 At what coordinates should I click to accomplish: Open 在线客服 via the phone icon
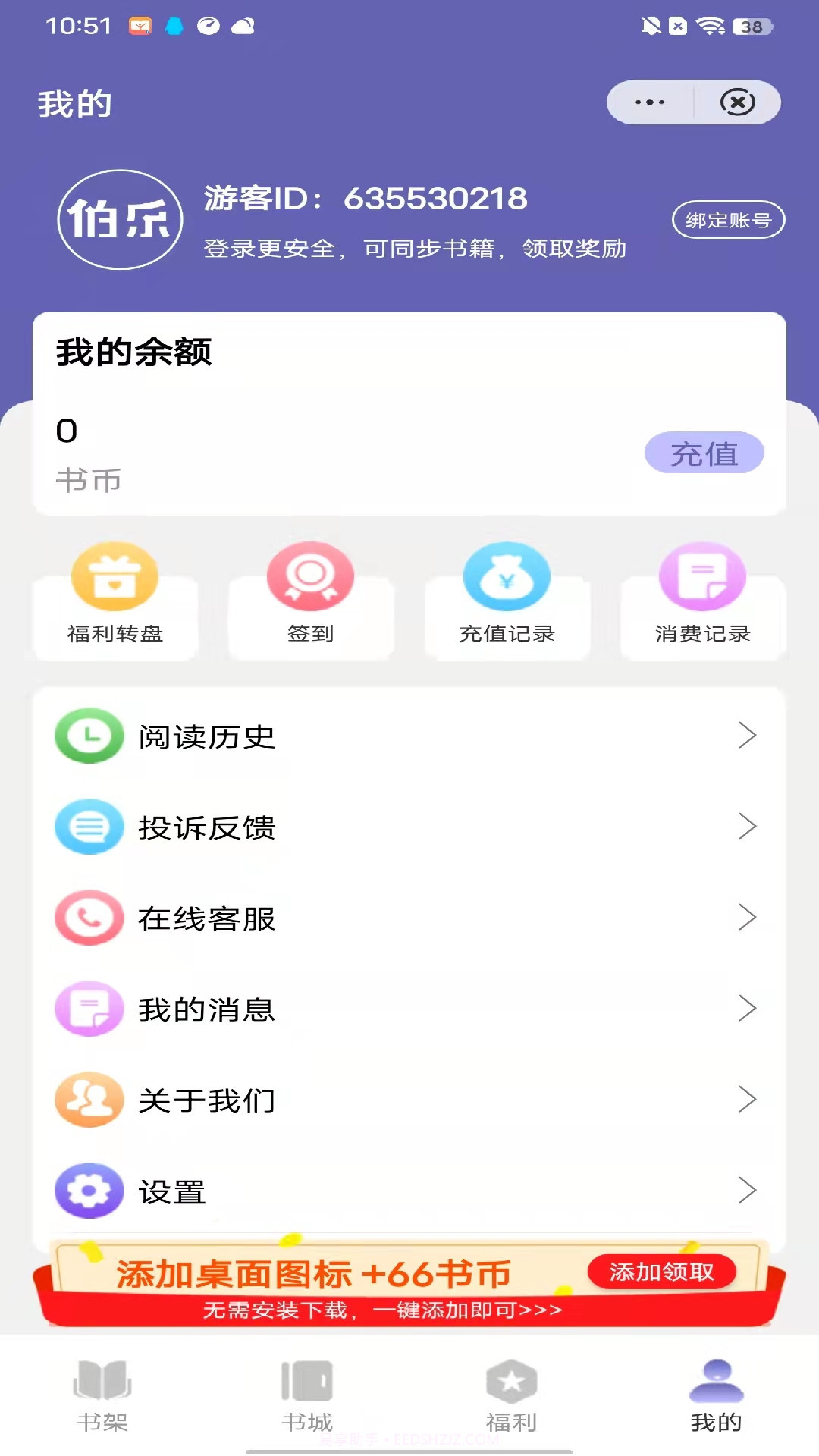pyautogui.click(x=88, y=918)
